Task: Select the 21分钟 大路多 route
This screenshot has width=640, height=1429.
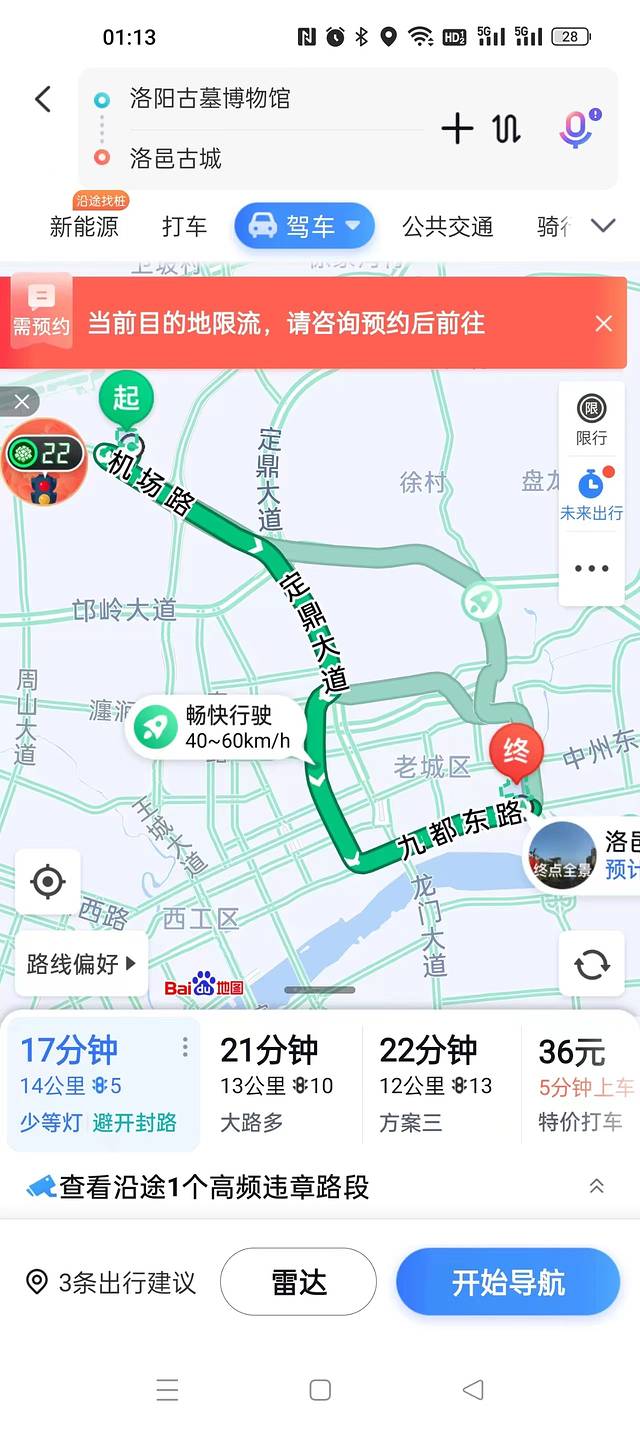Action: click(x=280, y=1083)
